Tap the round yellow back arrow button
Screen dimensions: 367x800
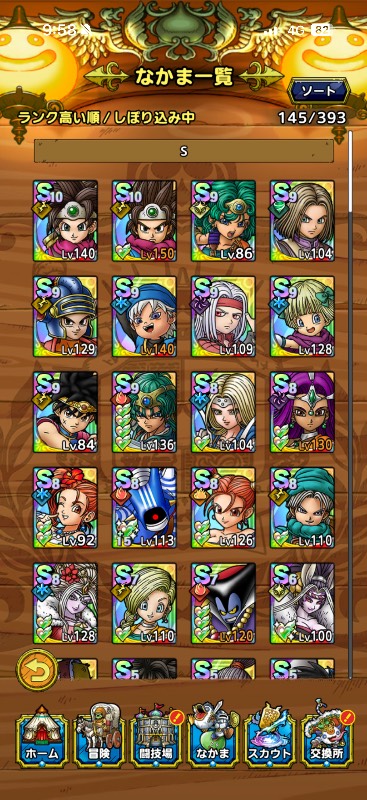(37, 668)
